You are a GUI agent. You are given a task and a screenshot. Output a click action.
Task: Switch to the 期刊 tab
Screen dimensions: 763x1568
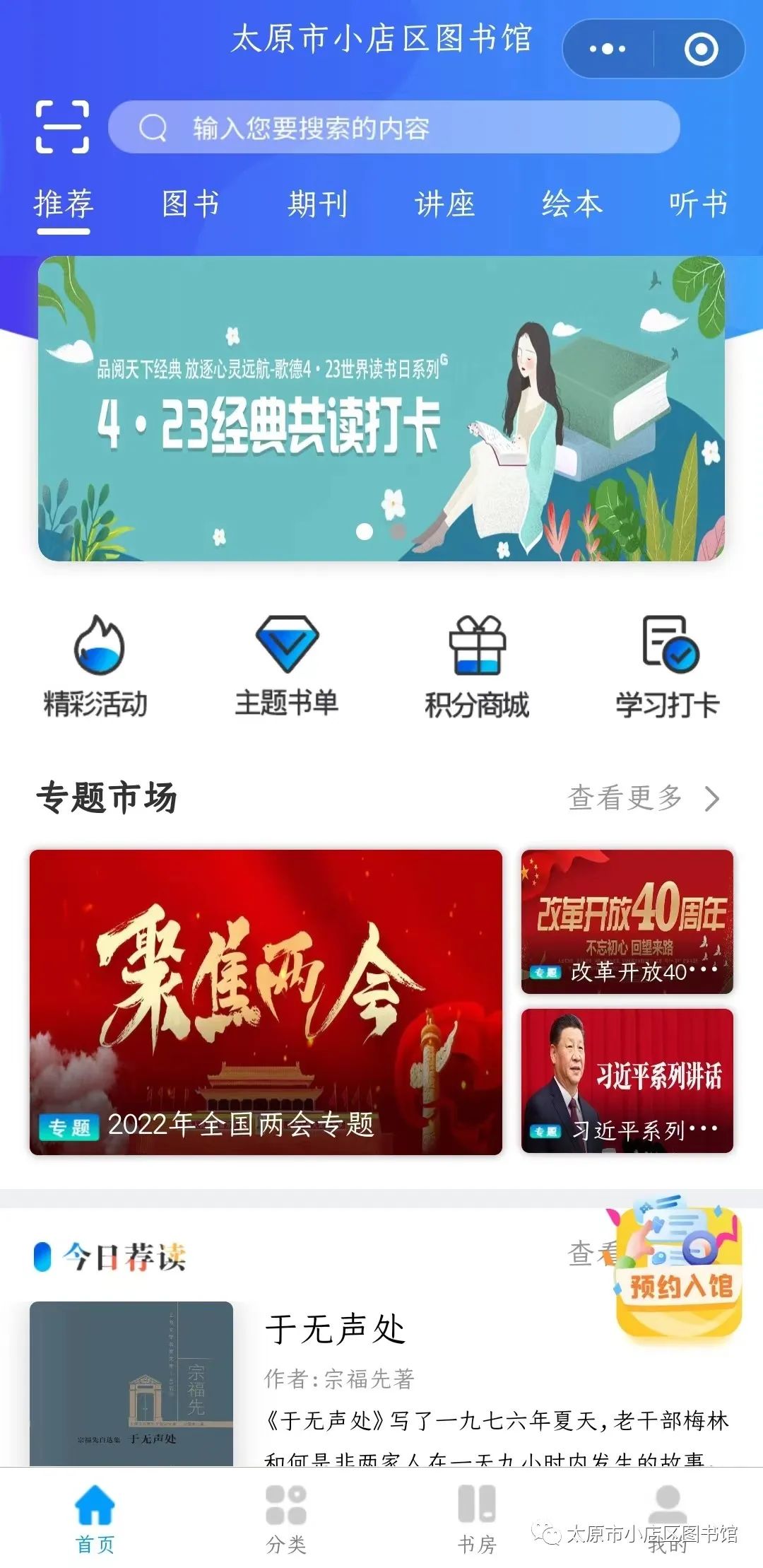coord(317,204)
